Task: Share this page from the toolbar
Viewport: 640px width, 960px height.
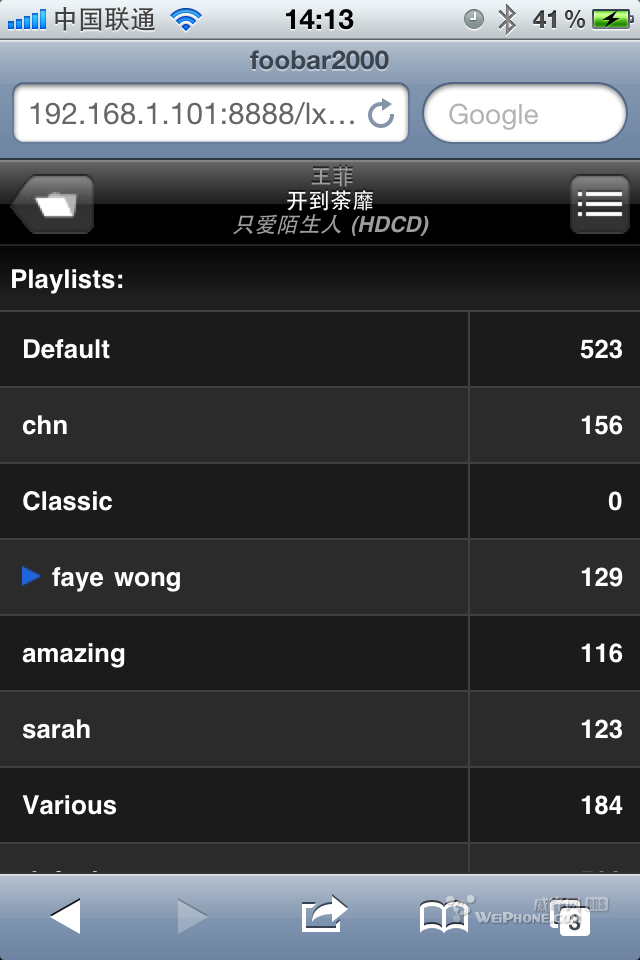Action: 323,915
